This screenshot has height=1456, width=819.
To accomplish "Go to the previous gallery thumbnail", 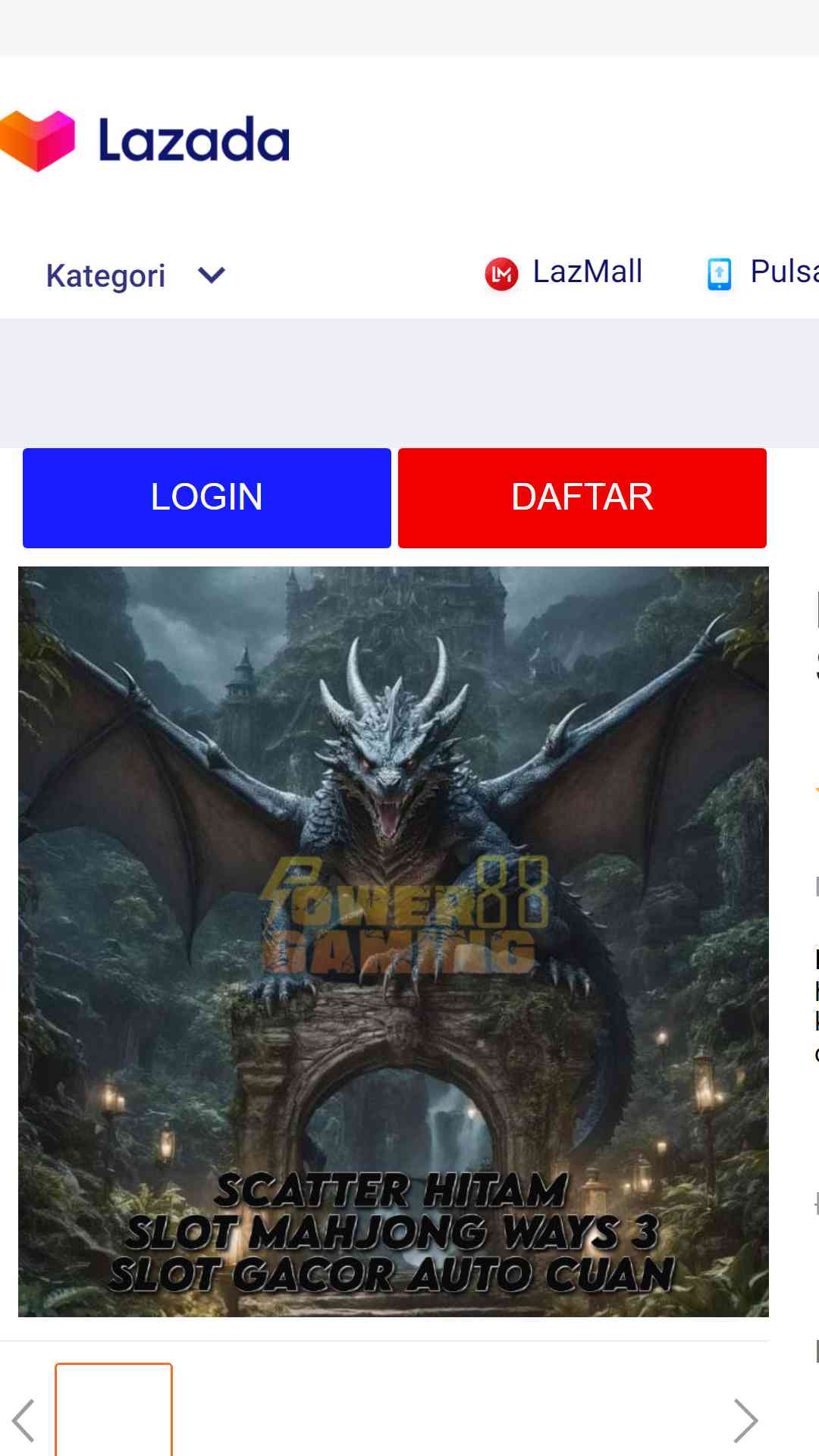I will (x=24, y=1420).
